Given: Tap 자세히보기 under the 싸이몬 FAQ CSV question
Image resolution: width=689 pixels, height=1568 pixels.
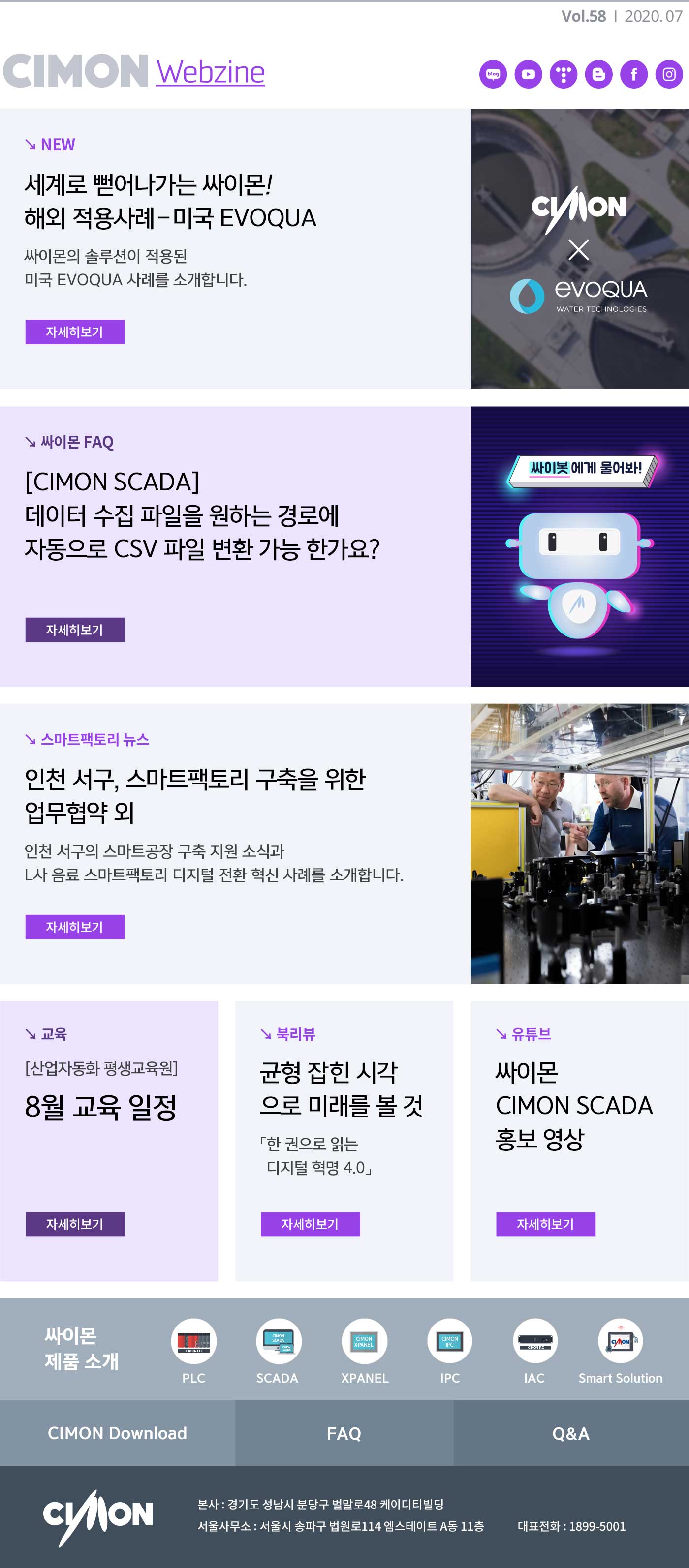Looking at the screenshot, I should click(x=75, y=630).
